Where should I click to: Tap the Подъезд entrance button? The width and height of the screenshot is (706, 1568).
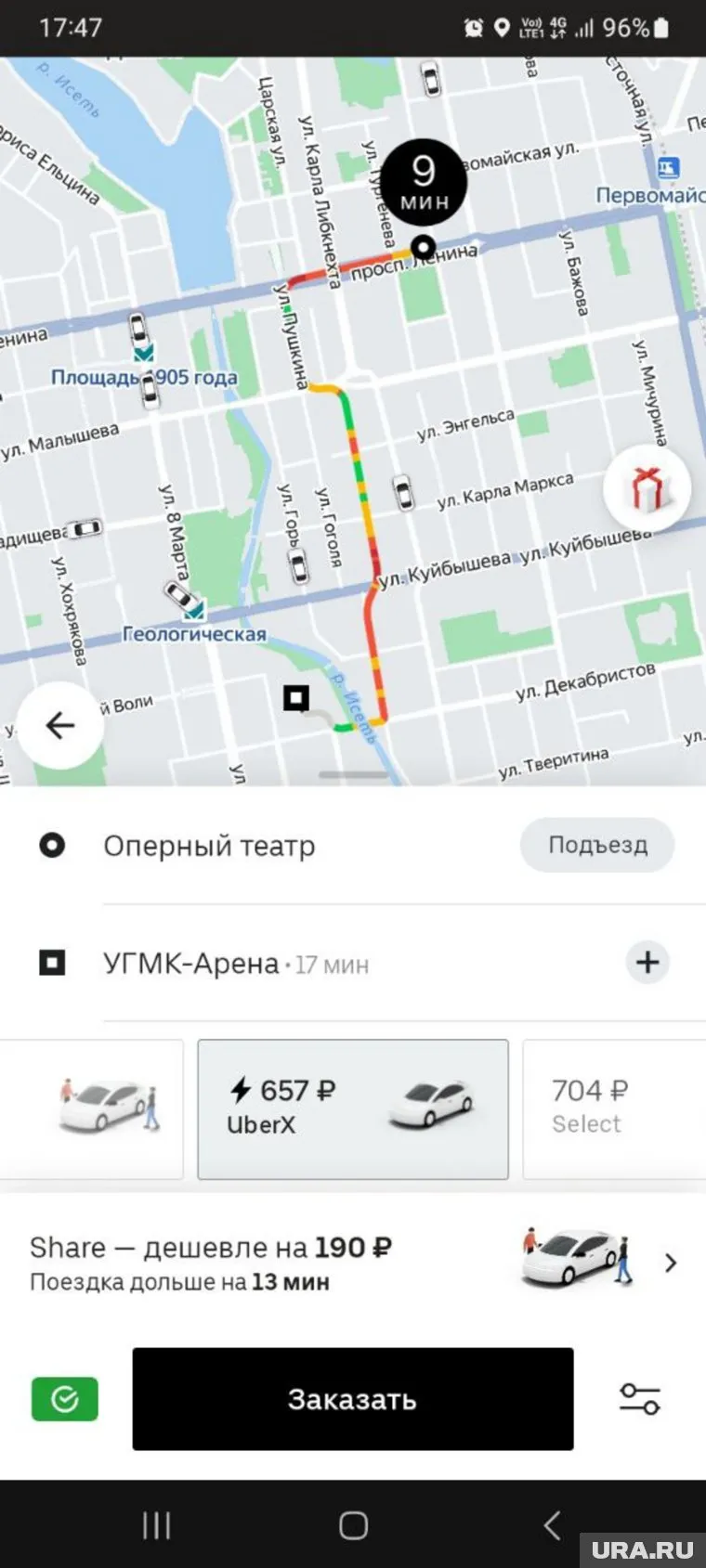(x=597, y=845)
